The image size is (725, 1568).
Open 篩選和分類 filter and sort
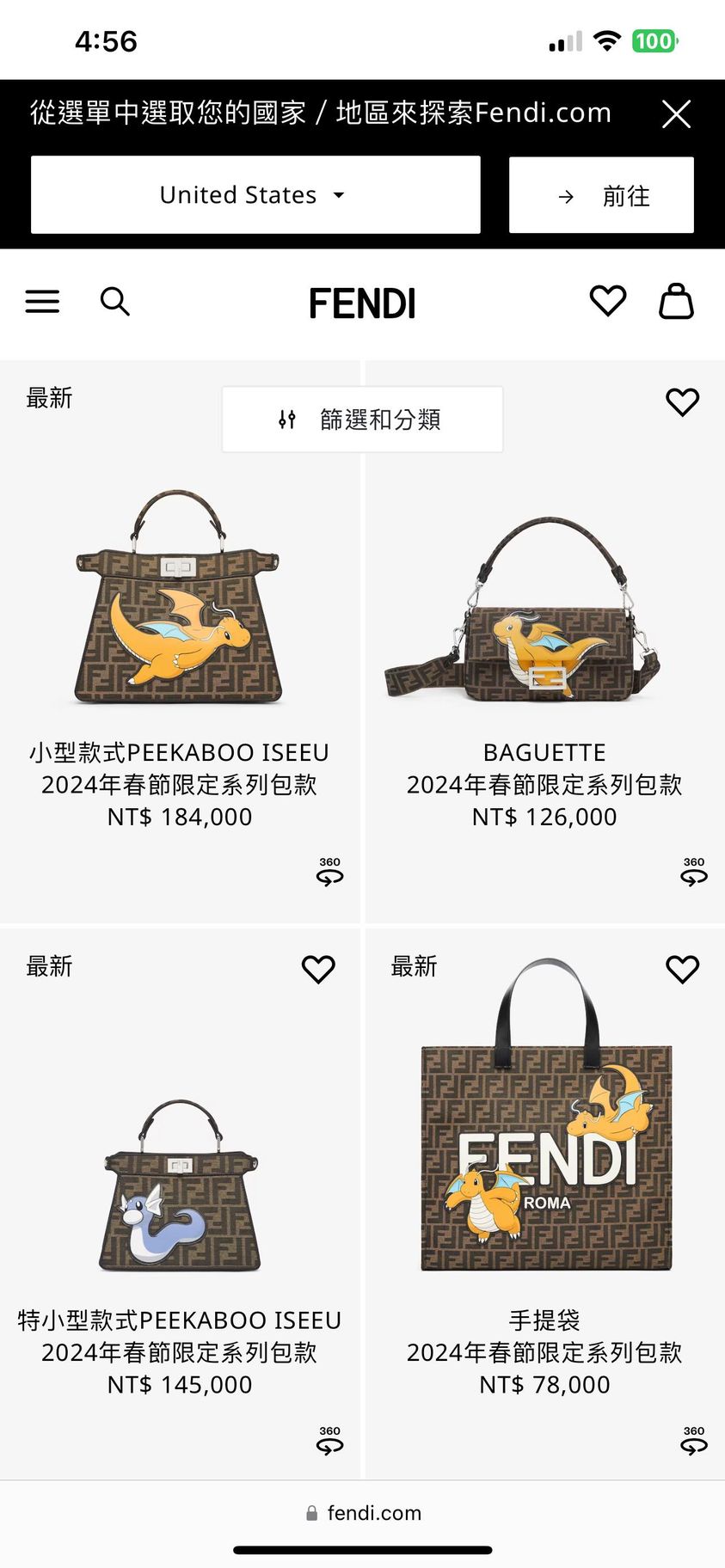pos(362,420)
